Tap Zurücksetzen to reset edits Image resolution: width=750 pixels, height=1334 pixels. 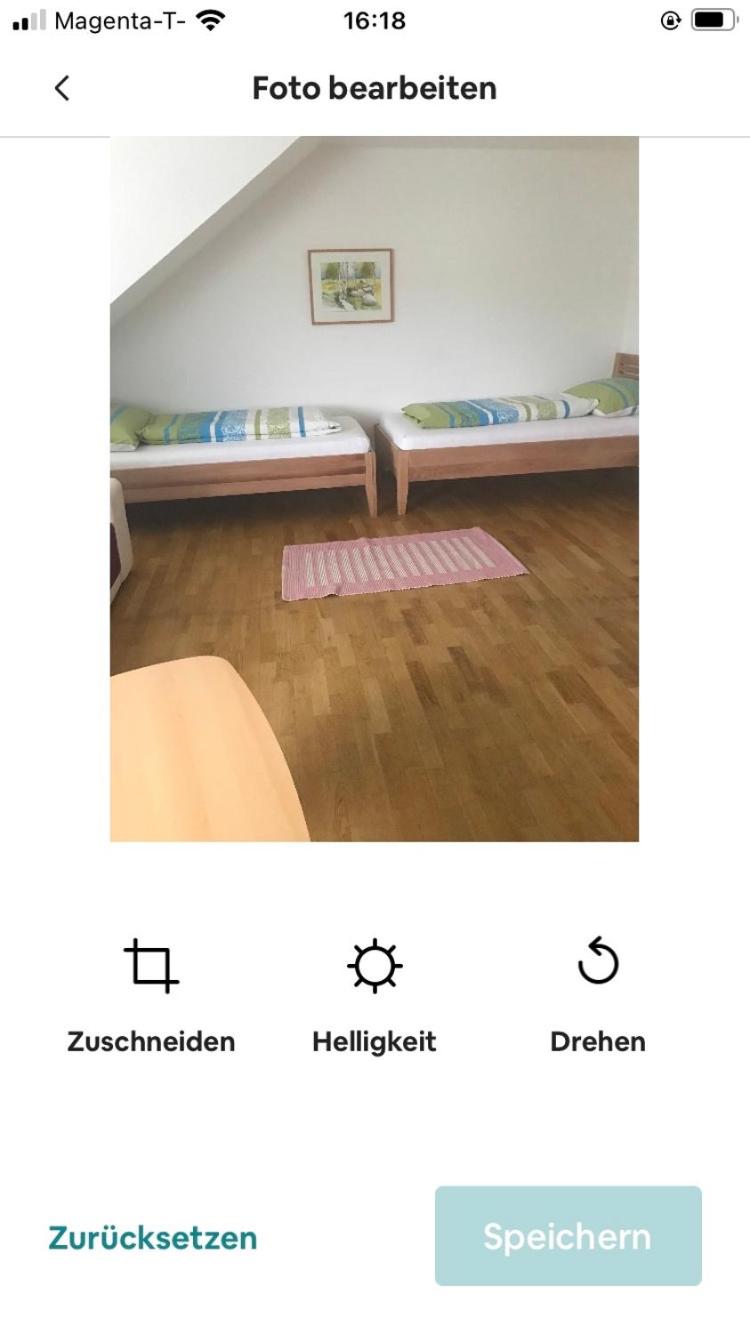(153, 1237)
